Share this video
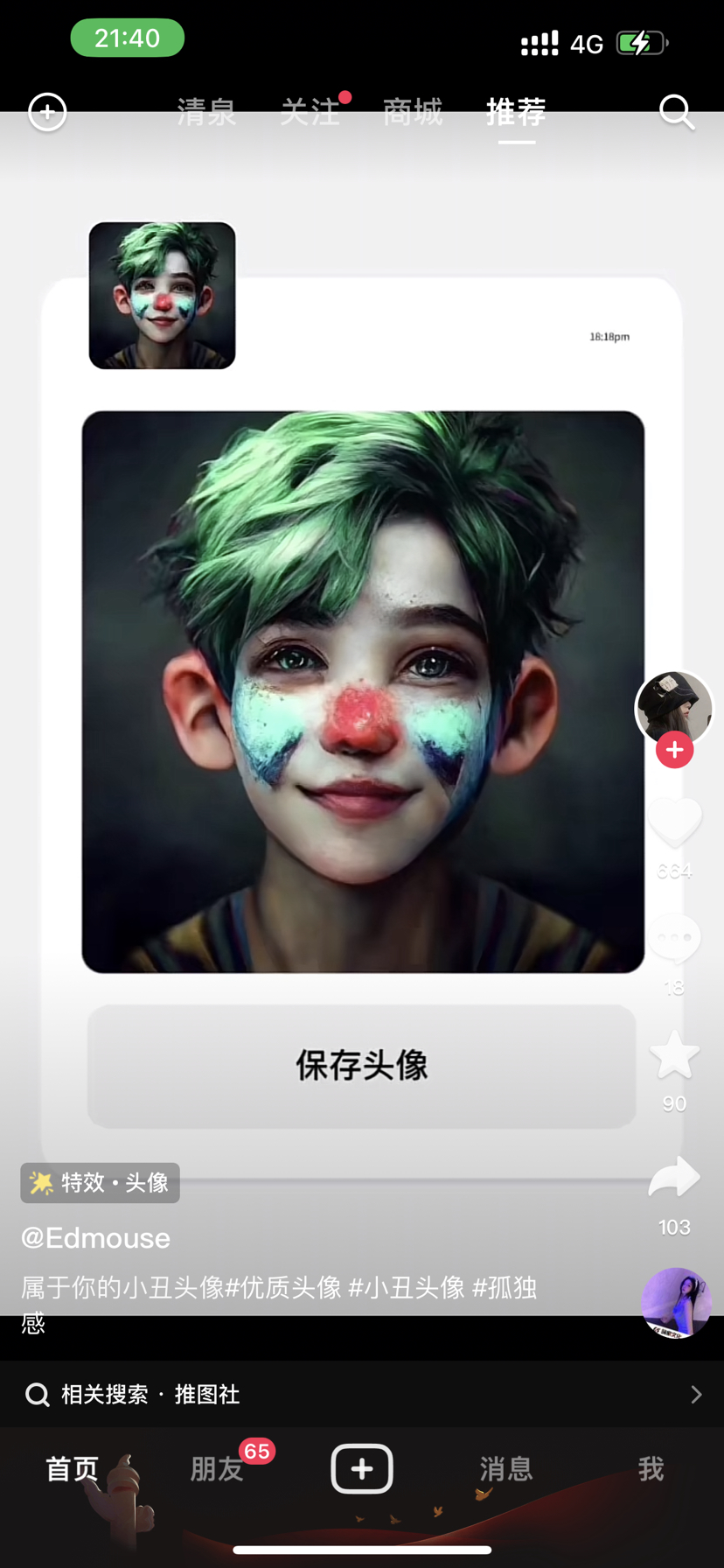The width and height of the screenshot is (724, 1568). [x=674, y=1178]
